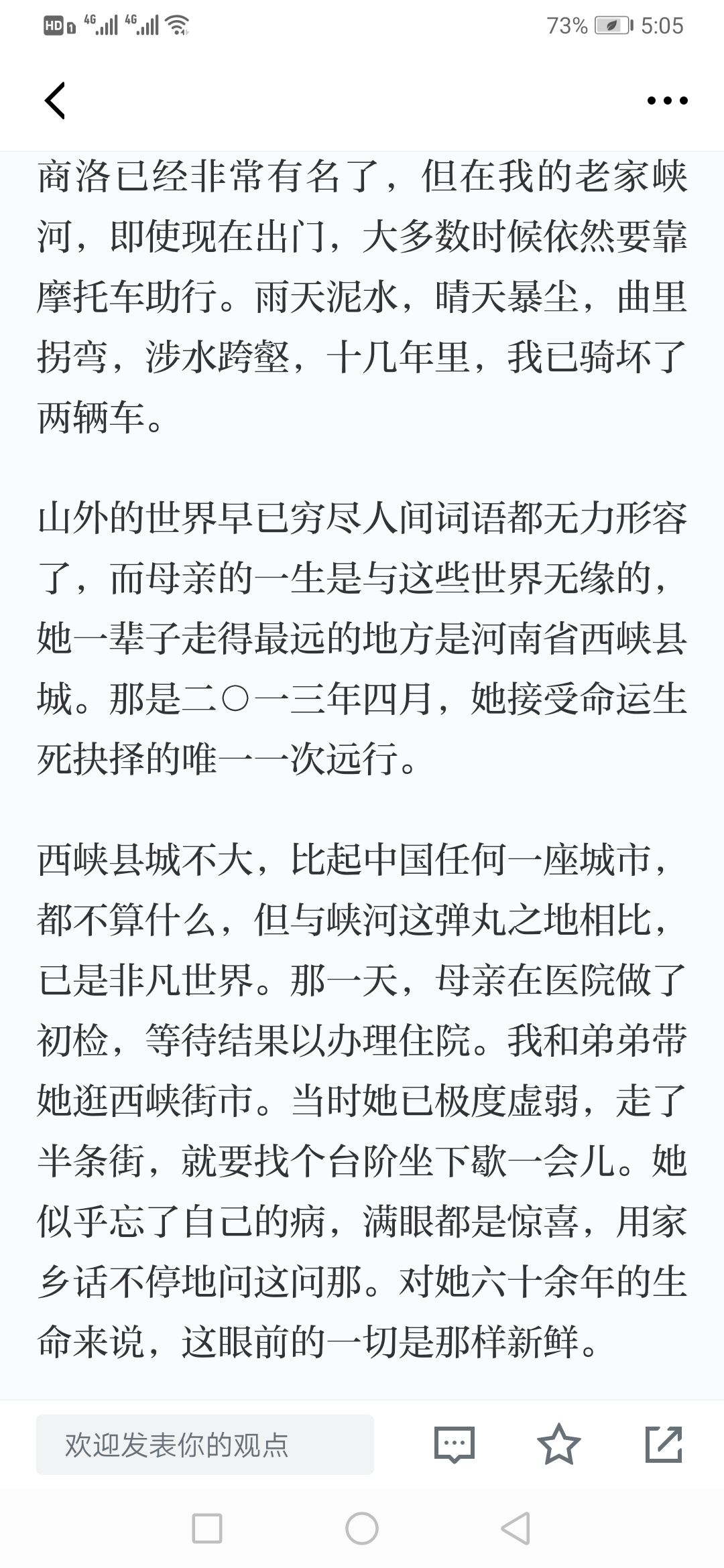Open the comments bubble icon
This screenshot has height=1568, width=724.
(x=455, y=1445)
